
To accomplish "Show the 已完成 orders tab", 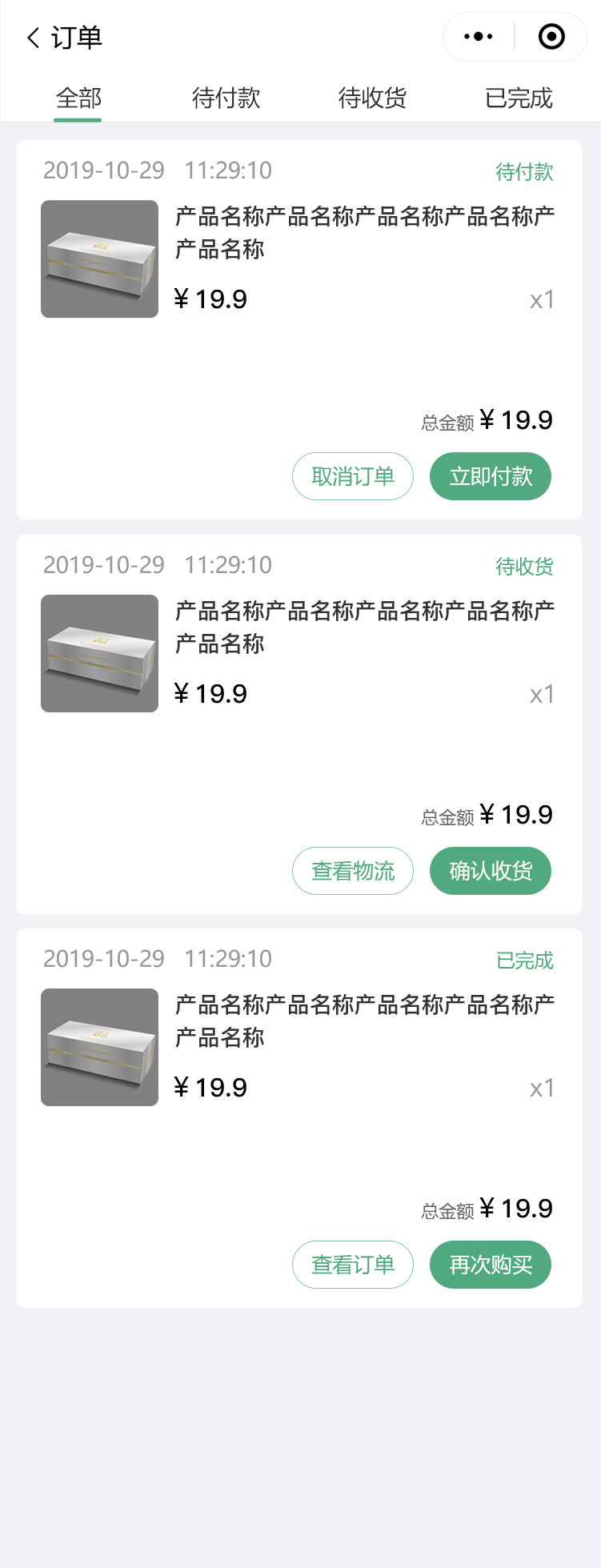I will tap(519, 98).
